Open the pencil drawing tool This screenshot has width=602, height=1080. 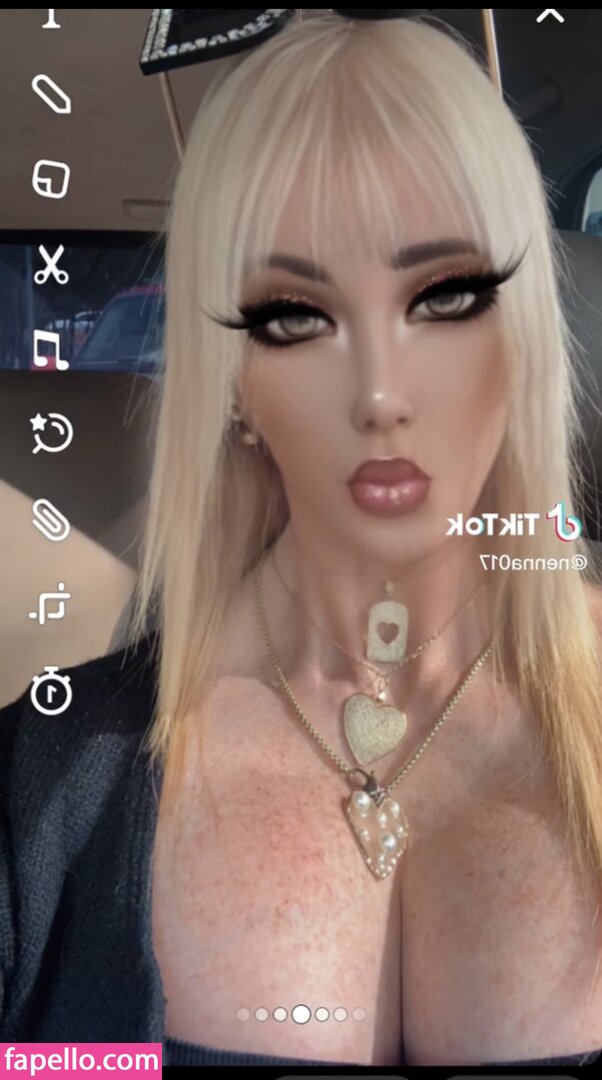click(50, 94)
